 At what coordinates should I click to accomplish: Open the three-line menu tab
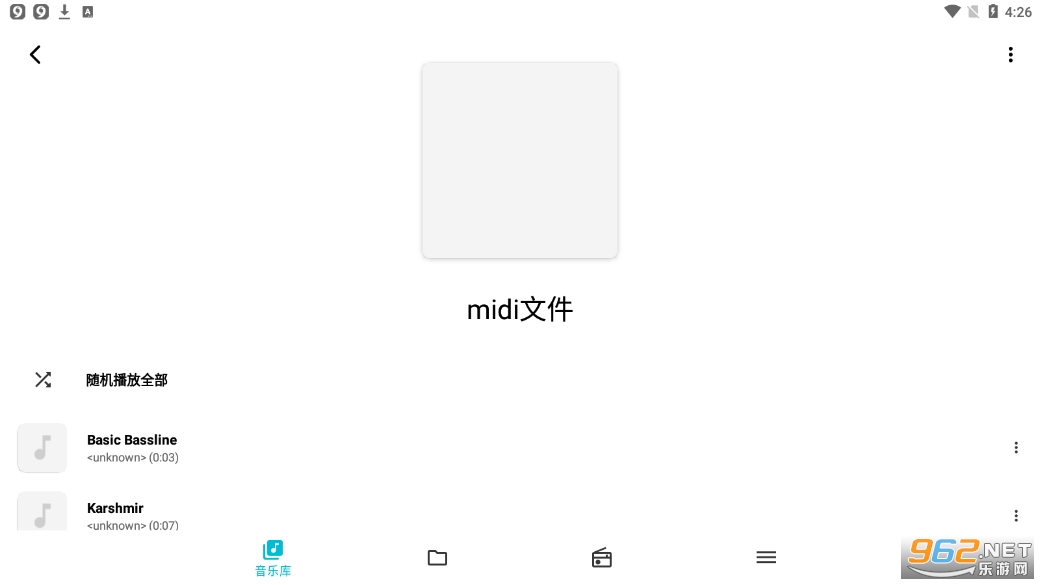coord(766,558)
